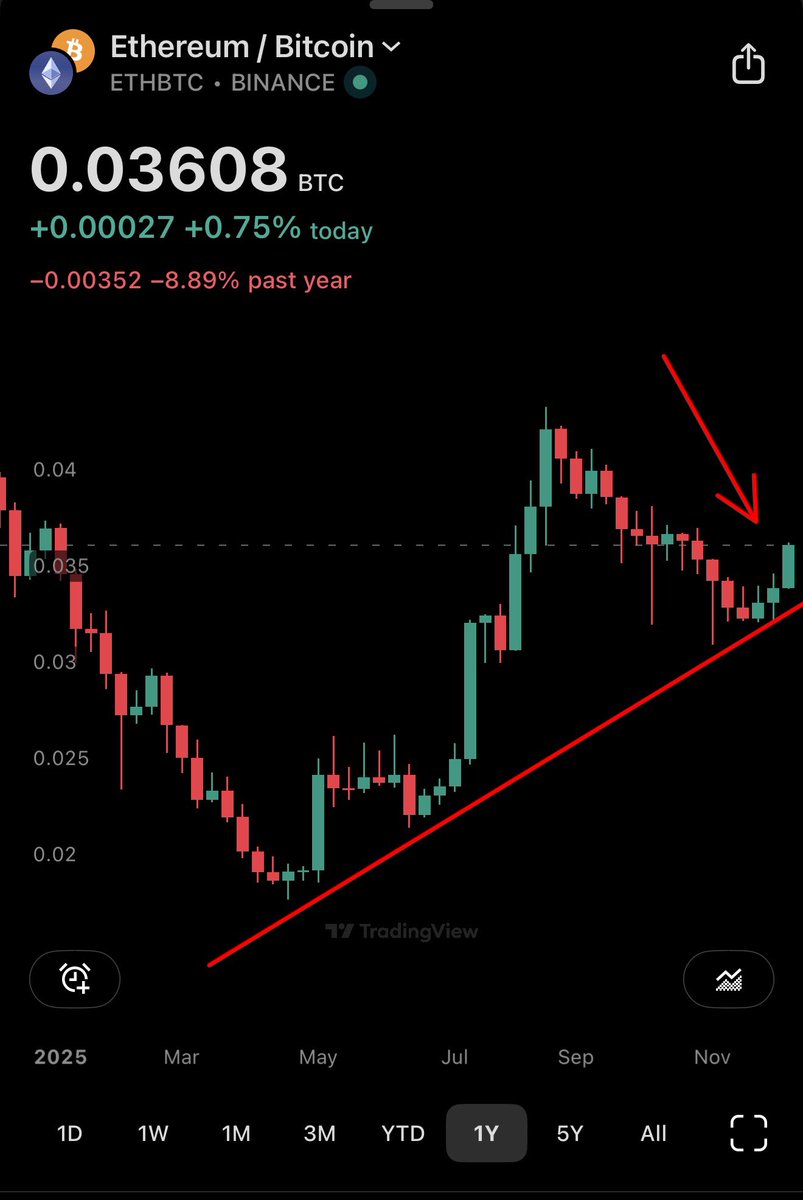This screenshot has width=803, height=1200.
Task: Select the 1M time range
Action: [x=236, y=1133]
